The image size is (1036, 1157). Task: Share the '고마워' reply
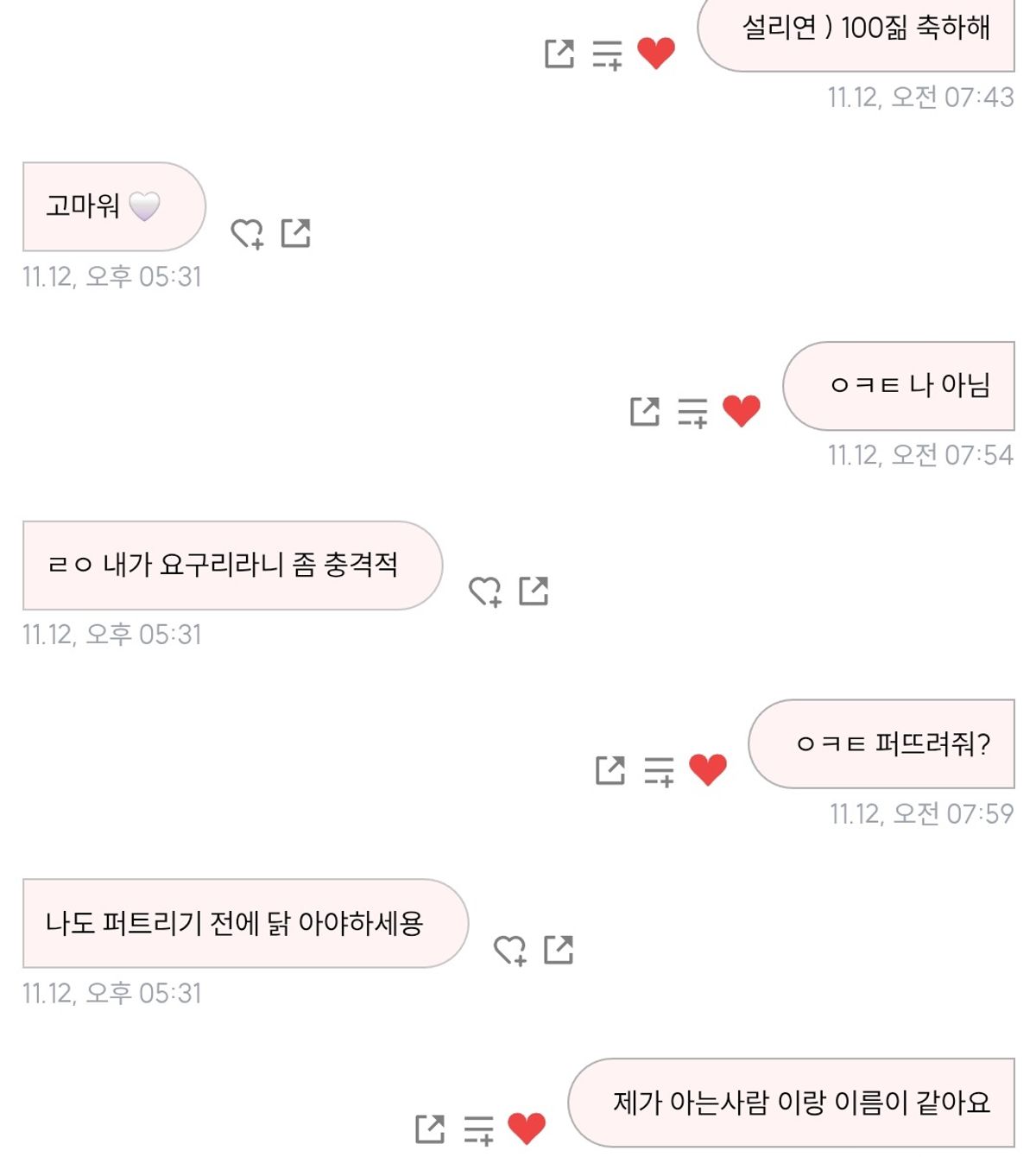coord(295,233)
